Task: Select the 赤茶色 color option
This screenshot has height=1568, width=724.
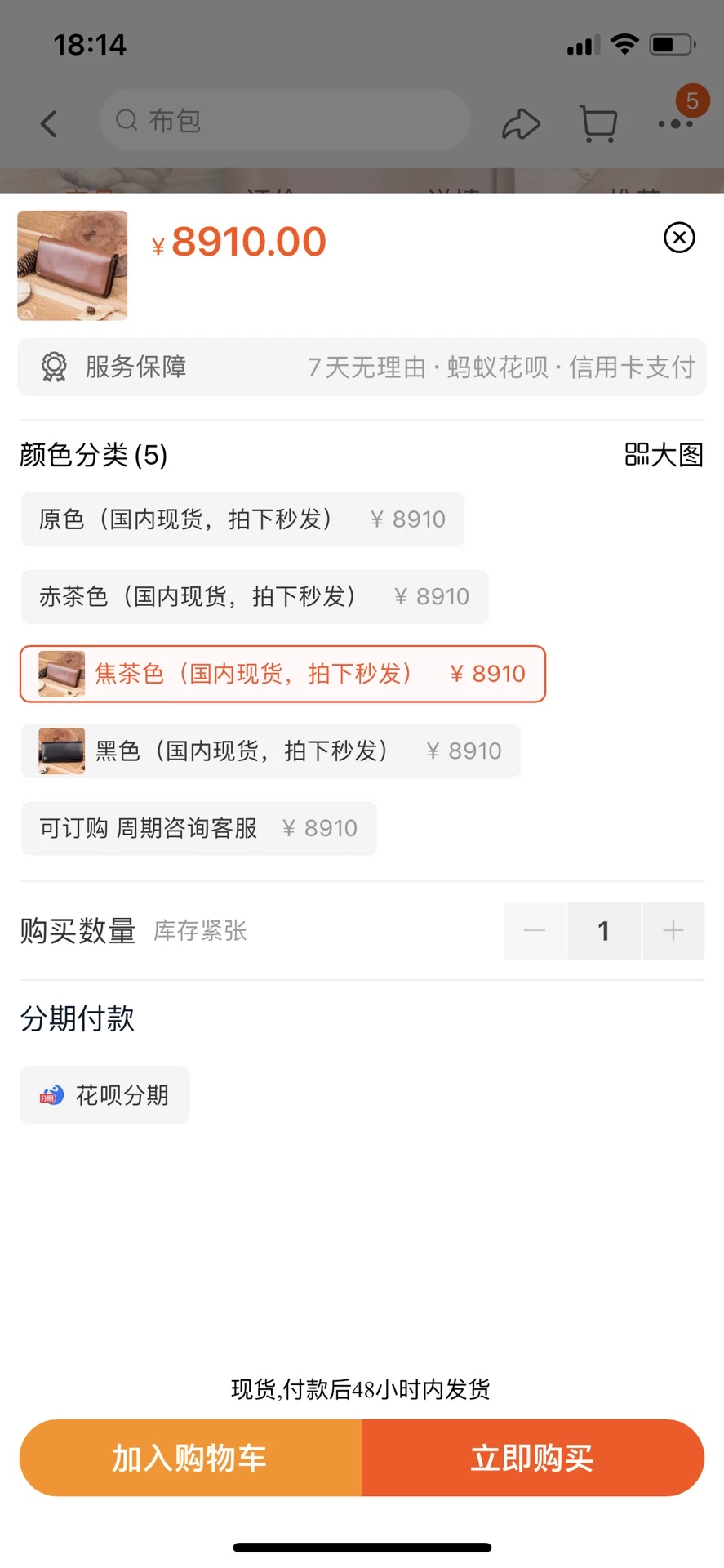Action: click(255, 597)
